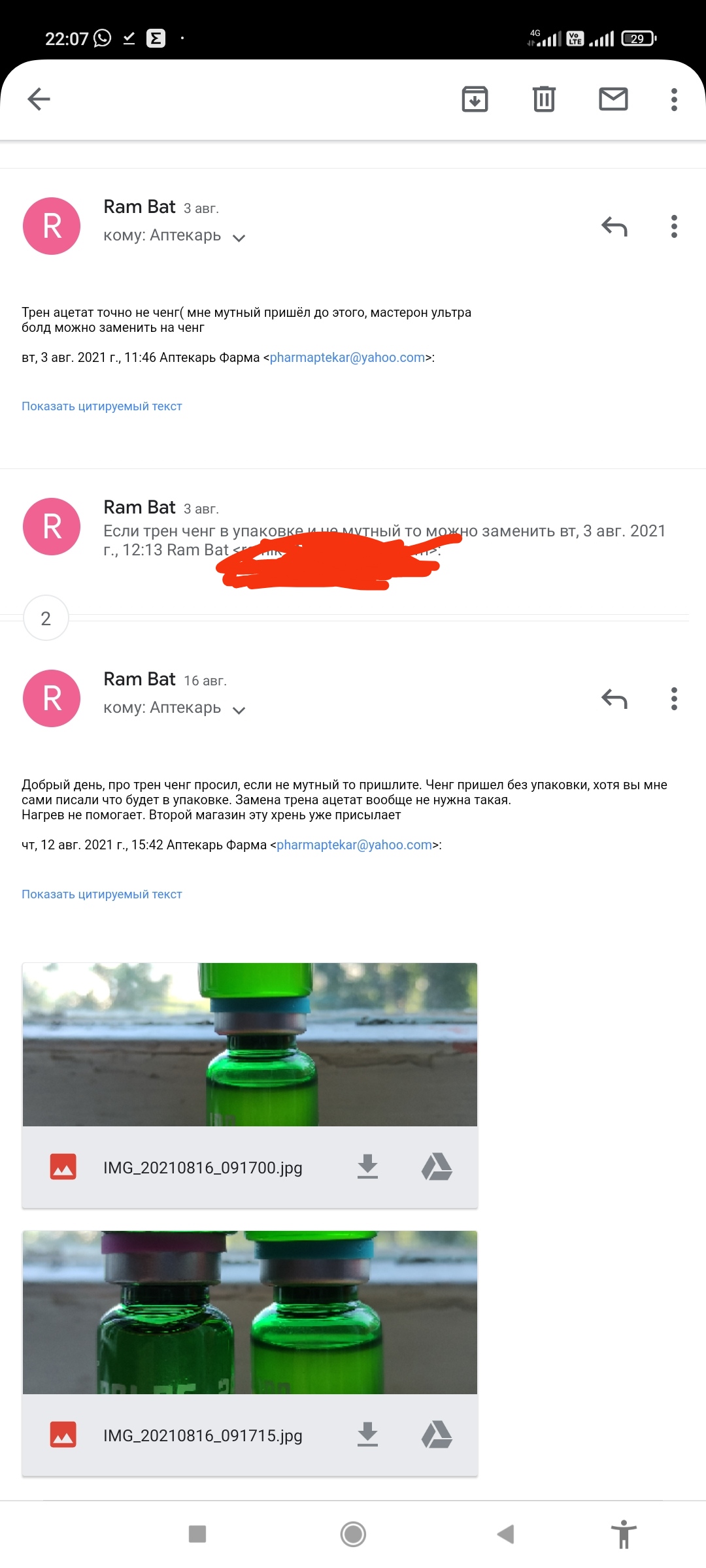Open the top toolbar overflow menu
Image resolution: width=706 pixels, height=1568 pixels.
tap(674, 99)
